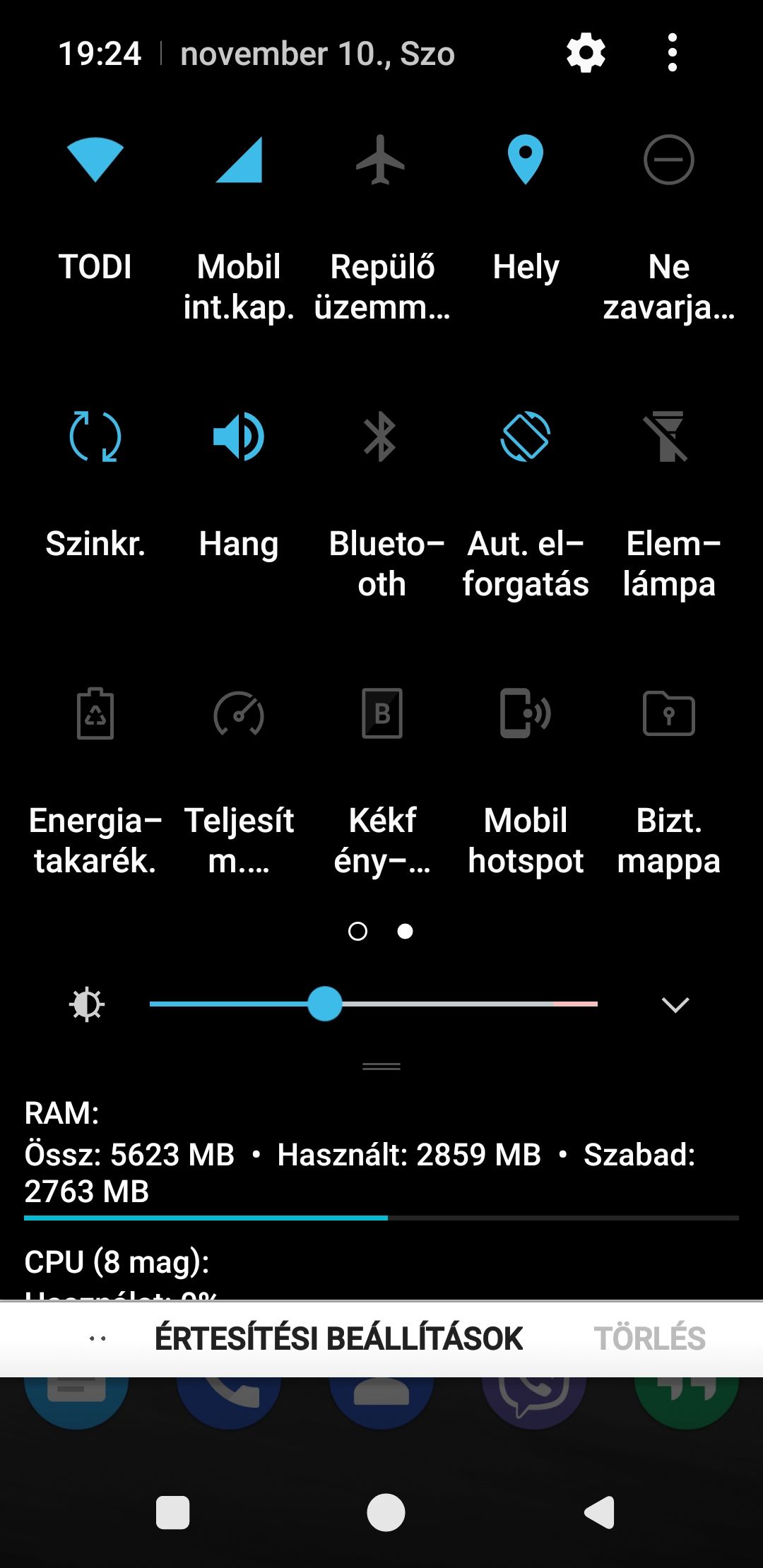Viewport: 763px width, 1568px height.
Task: Toggle the Szinkr. sync tile
Action: pyautogui.click(x=95, y=436)
